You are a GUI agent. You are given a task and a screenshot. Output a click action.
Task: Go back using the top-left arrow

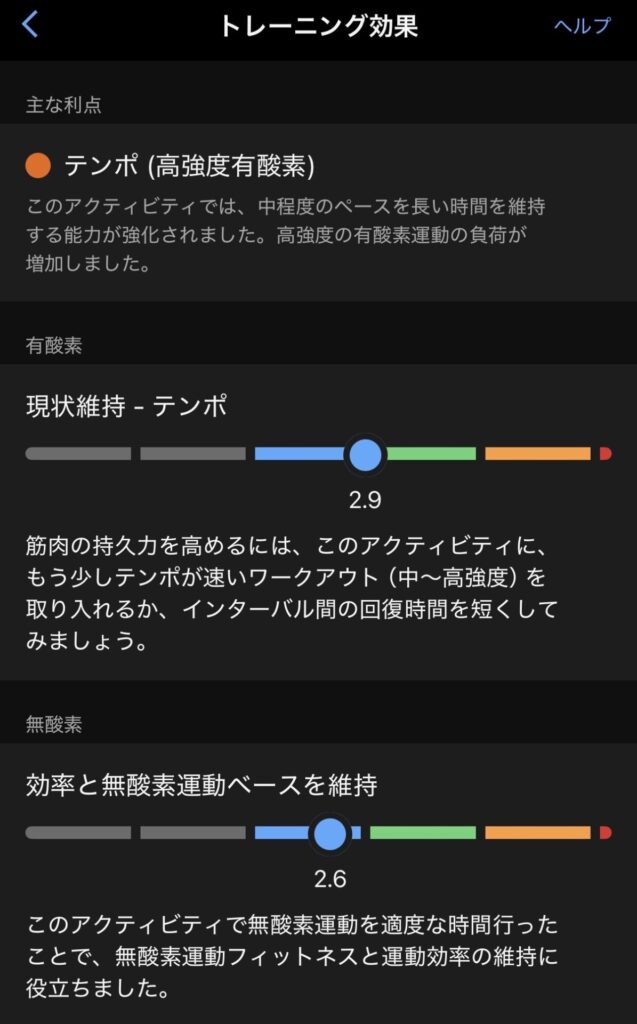tap(30, 25)
